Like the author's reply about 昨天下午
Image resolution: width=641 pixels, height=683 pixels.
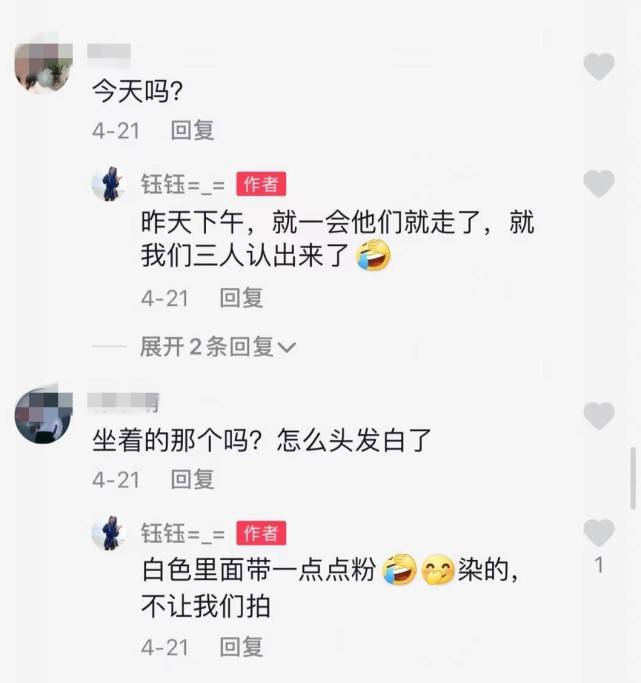pyautogui.click(x=599, y=184)
